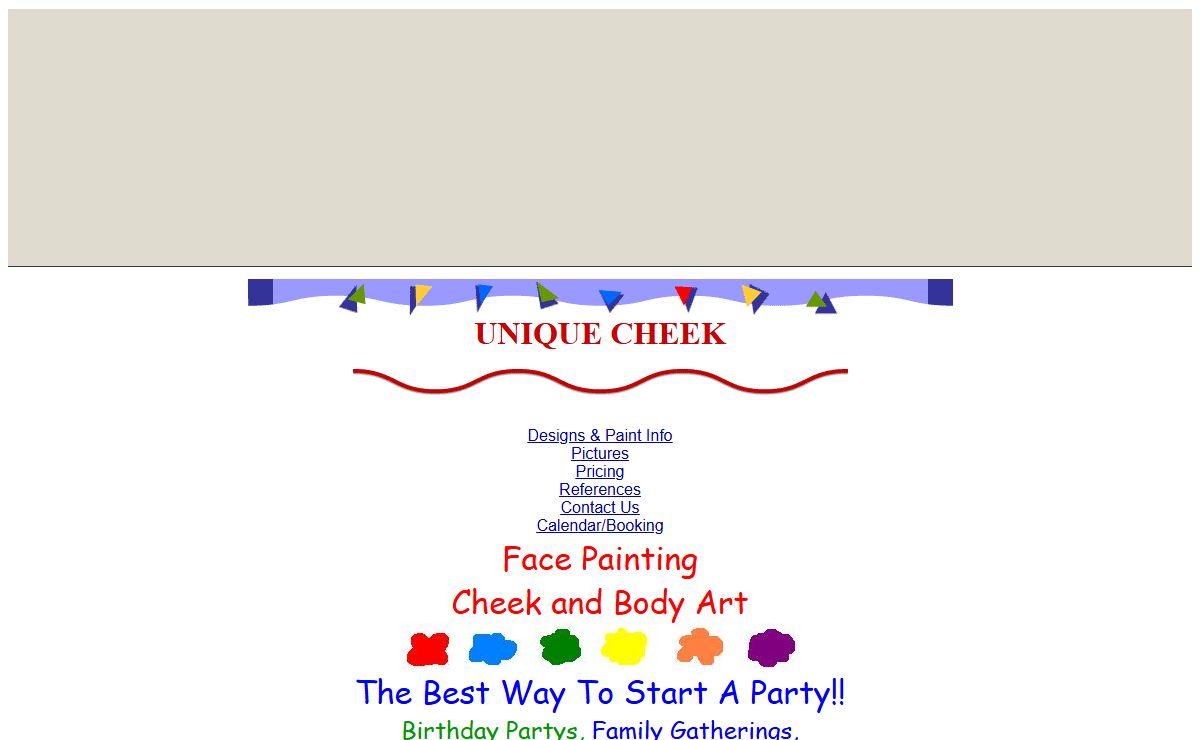Go to the Pictures page
1200x740 pixels.
coord(599,453)
